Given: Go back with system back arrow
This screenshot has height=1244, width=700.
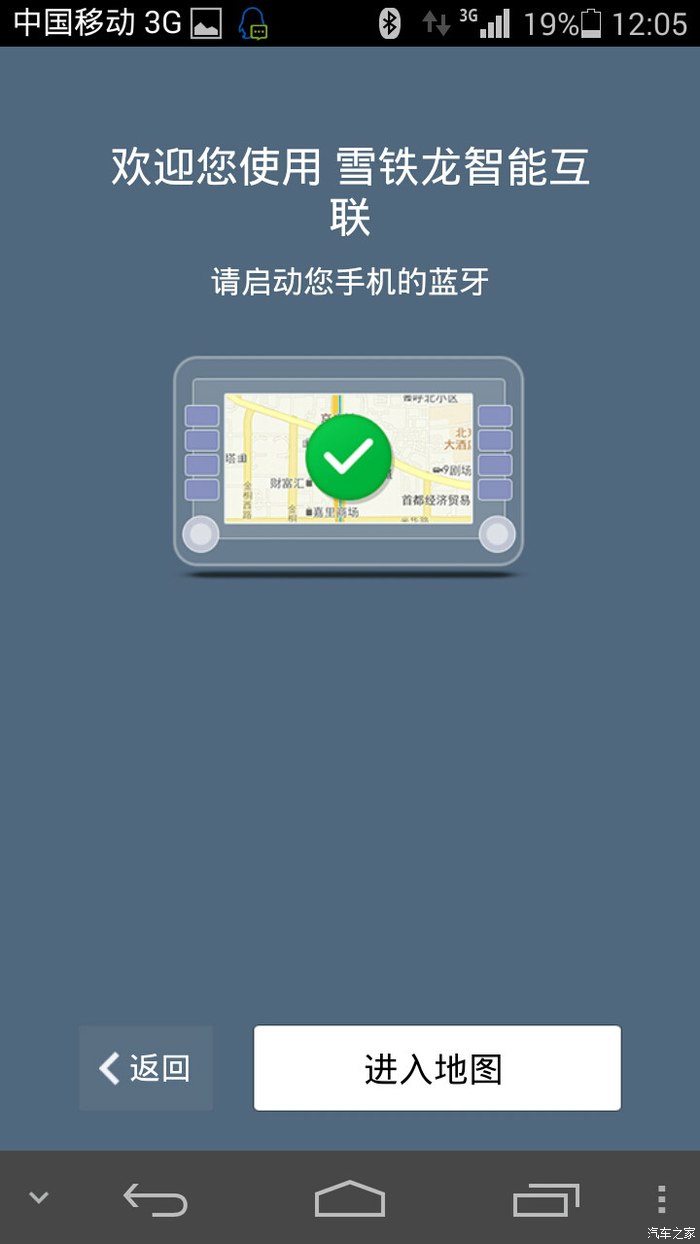Looking at the screenshot, I should (155, 1198).
